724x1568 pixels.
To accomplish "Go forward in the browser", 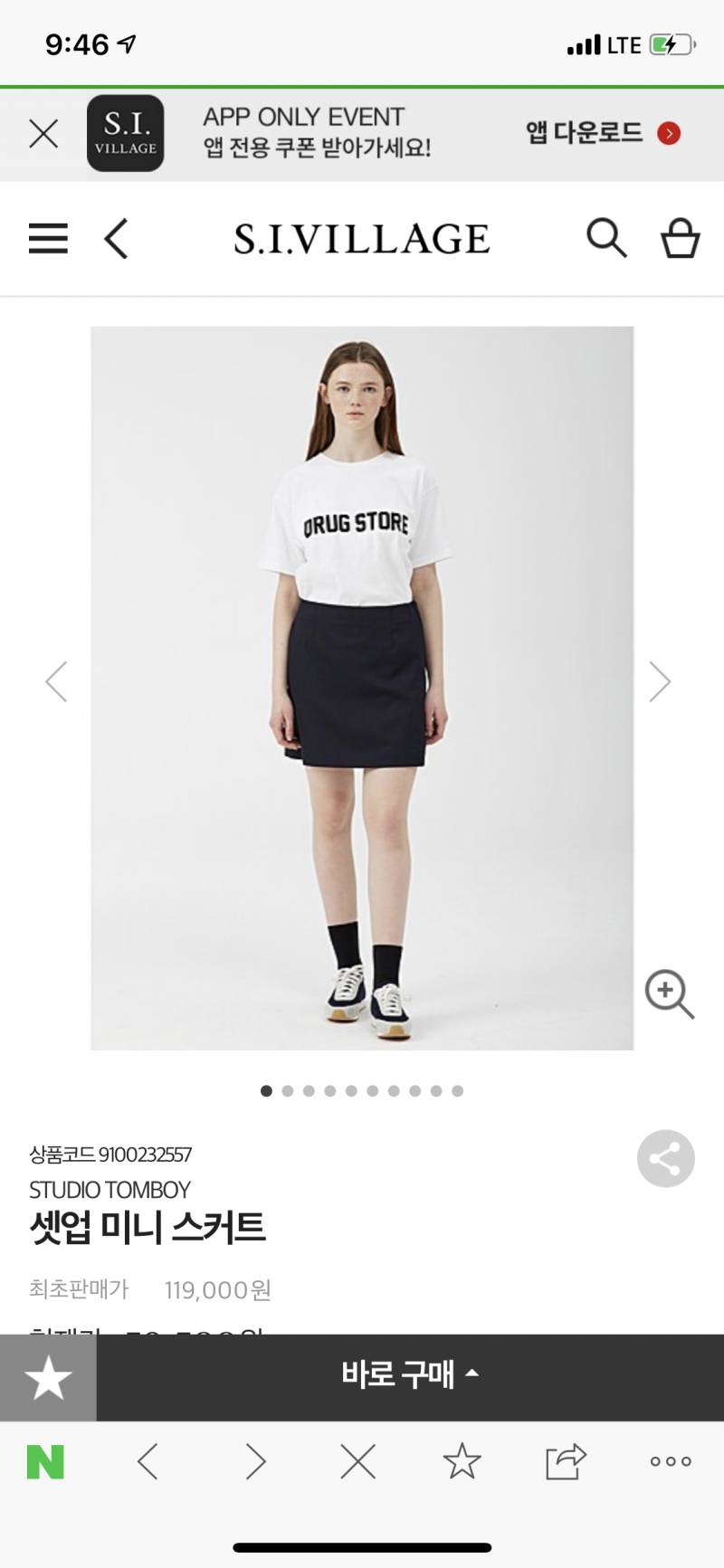I will [x=255, y=1461].
